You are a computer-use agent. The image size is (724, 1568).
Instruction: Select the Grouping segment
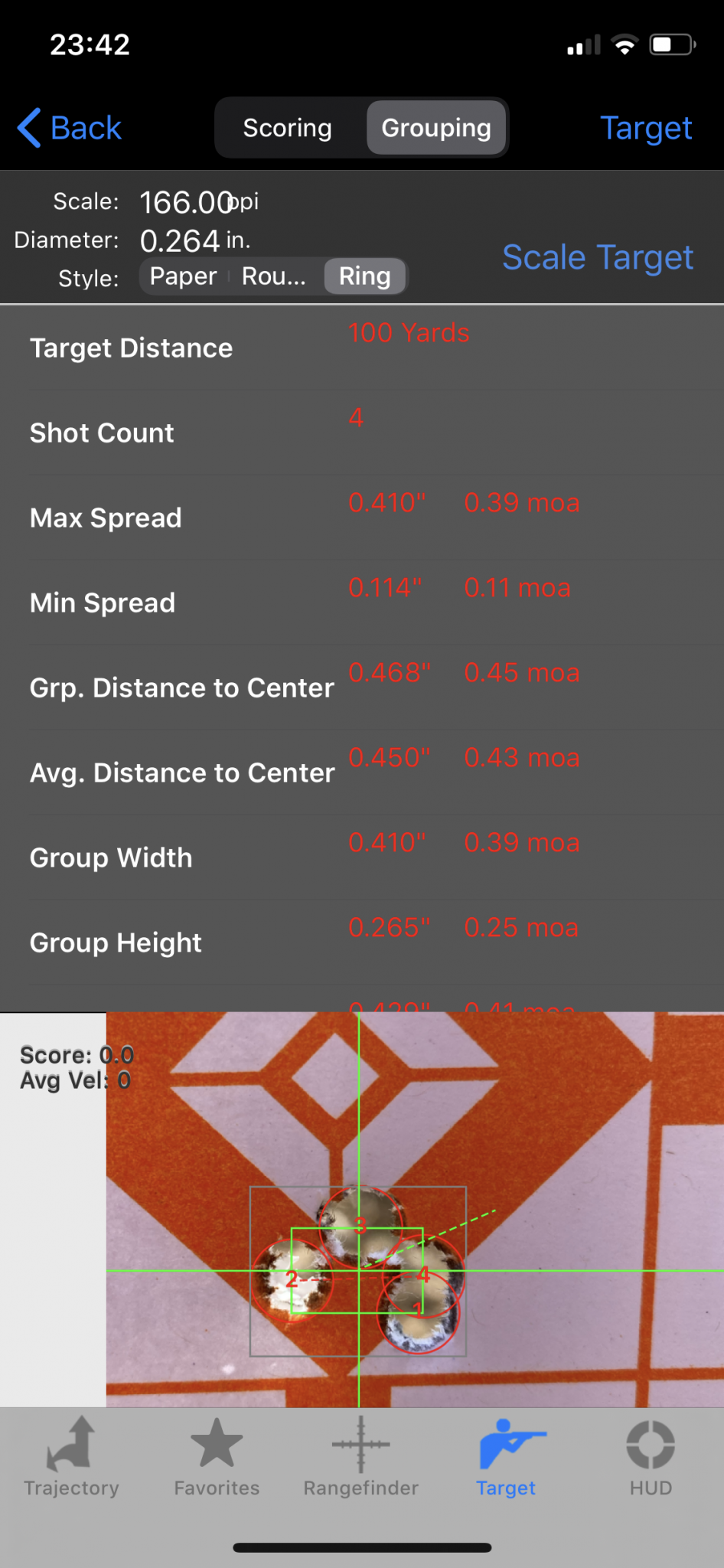436,128
